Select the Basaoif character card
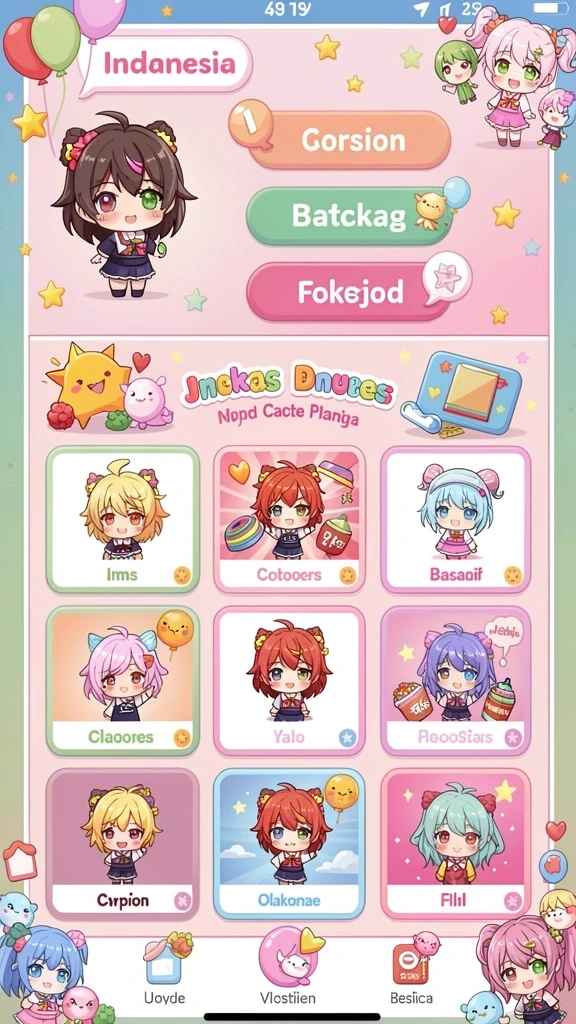This screenshot has height=1024, width=576. tap(456, 520)
